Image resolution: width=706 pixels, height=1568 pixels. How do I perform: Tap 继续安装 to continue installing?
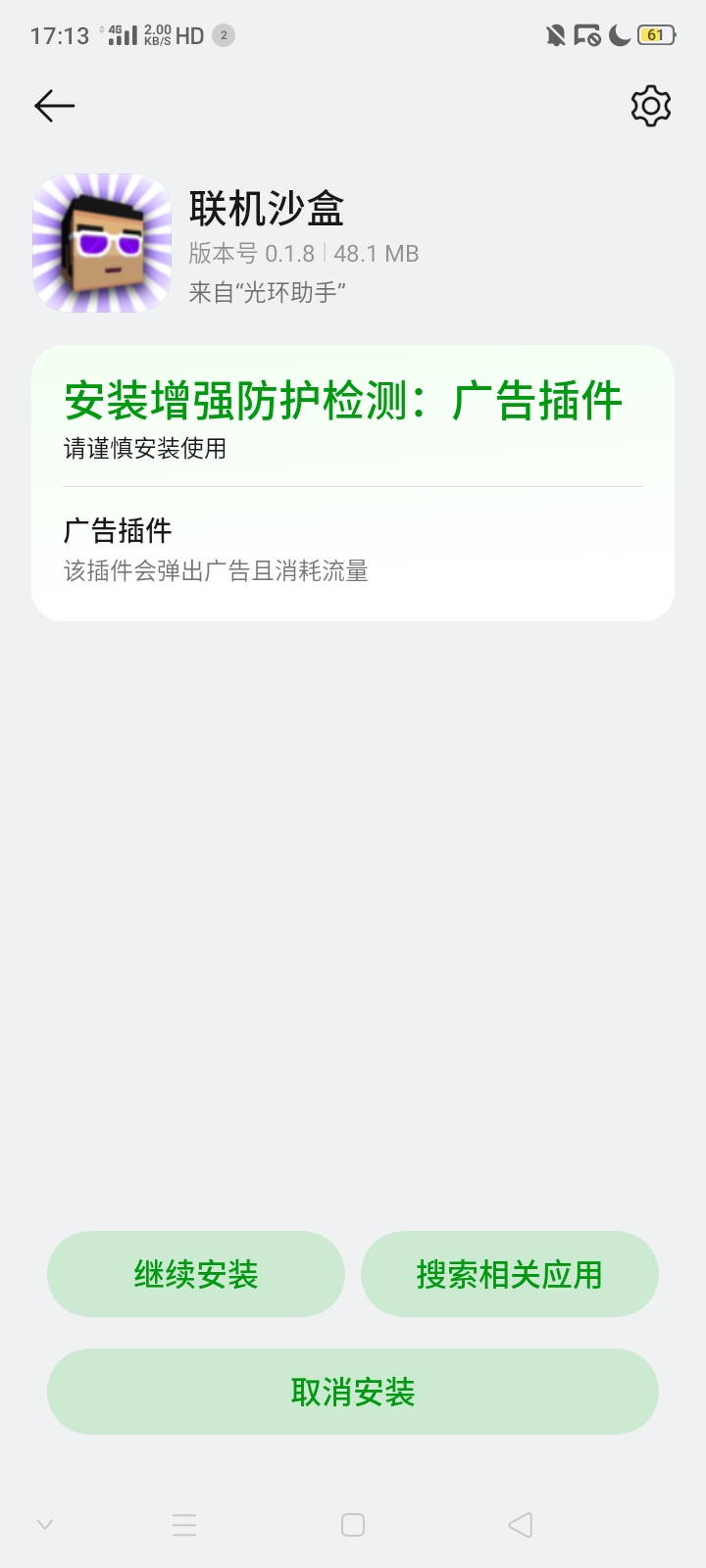pos(196,1274)
